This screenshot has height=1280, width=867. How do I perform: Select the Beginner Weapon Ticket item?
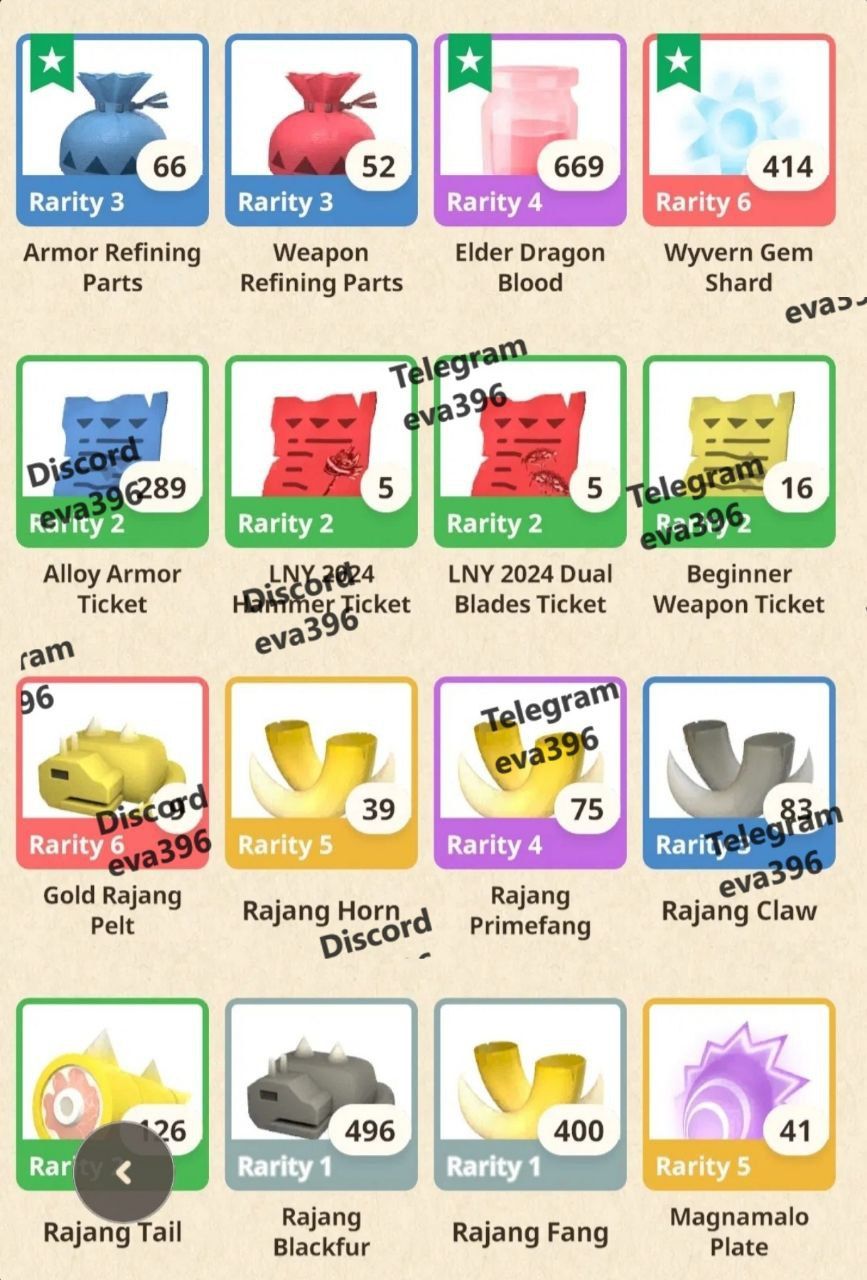[739, 452]
